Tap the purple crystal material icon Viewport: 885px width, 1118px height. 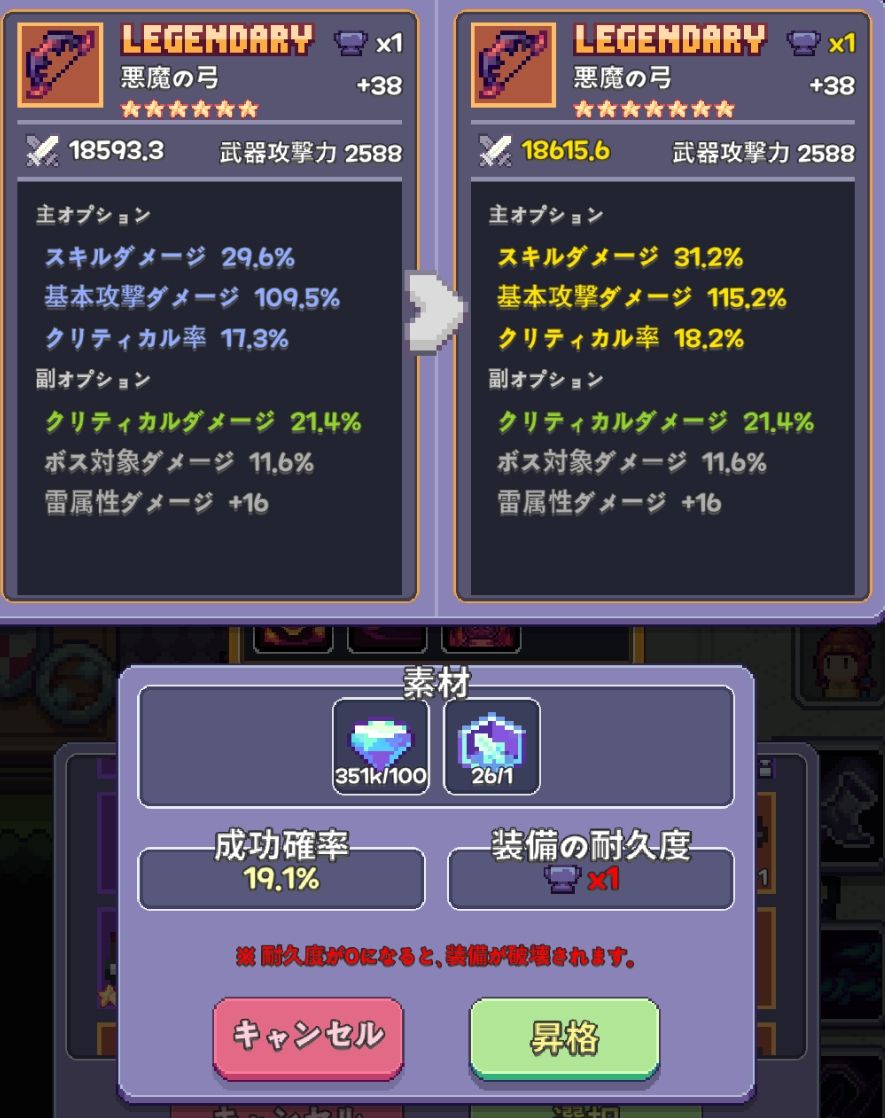(x=492, y=745)
